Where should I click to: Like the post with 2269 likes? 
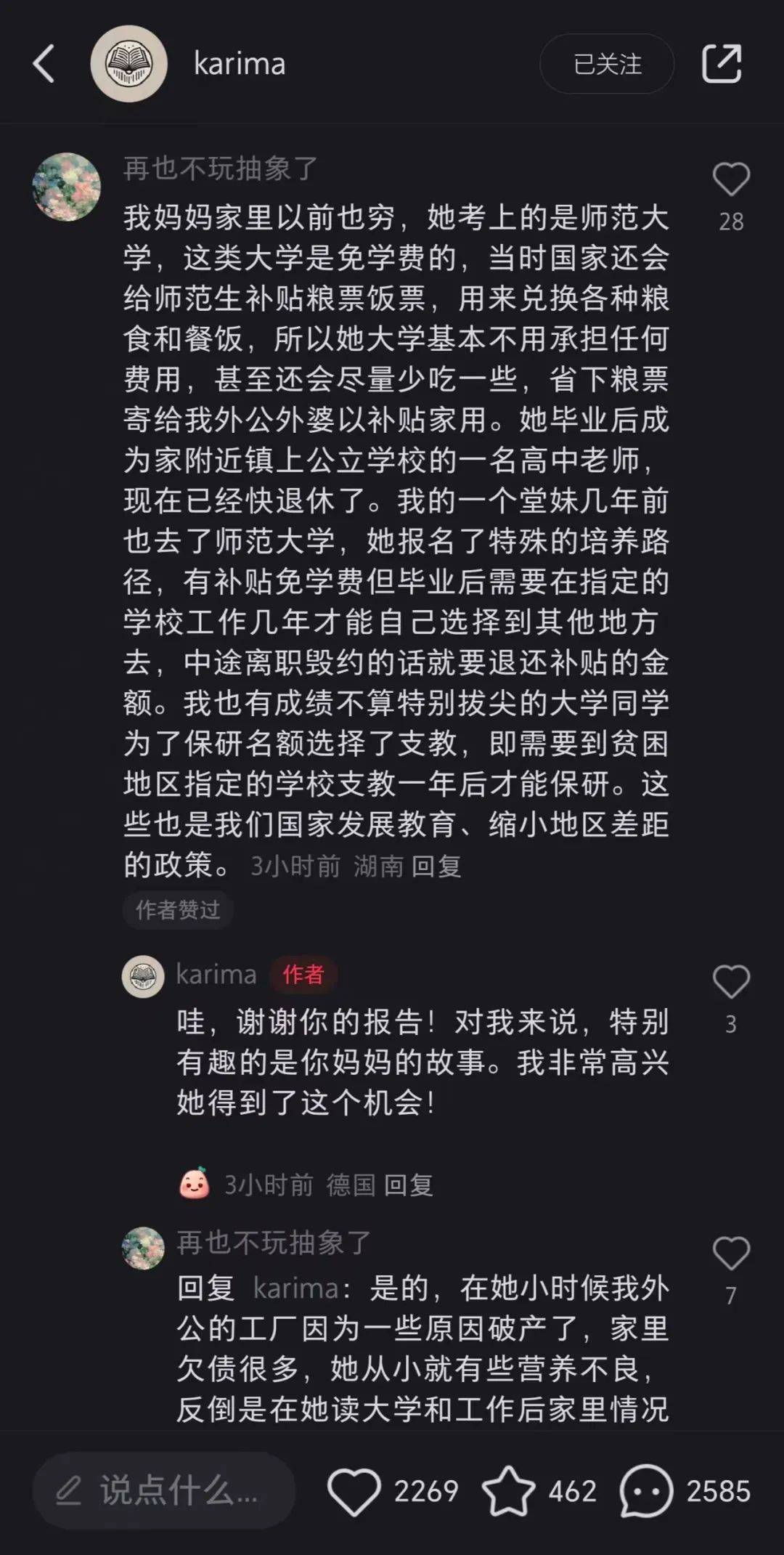[354, 1491]
